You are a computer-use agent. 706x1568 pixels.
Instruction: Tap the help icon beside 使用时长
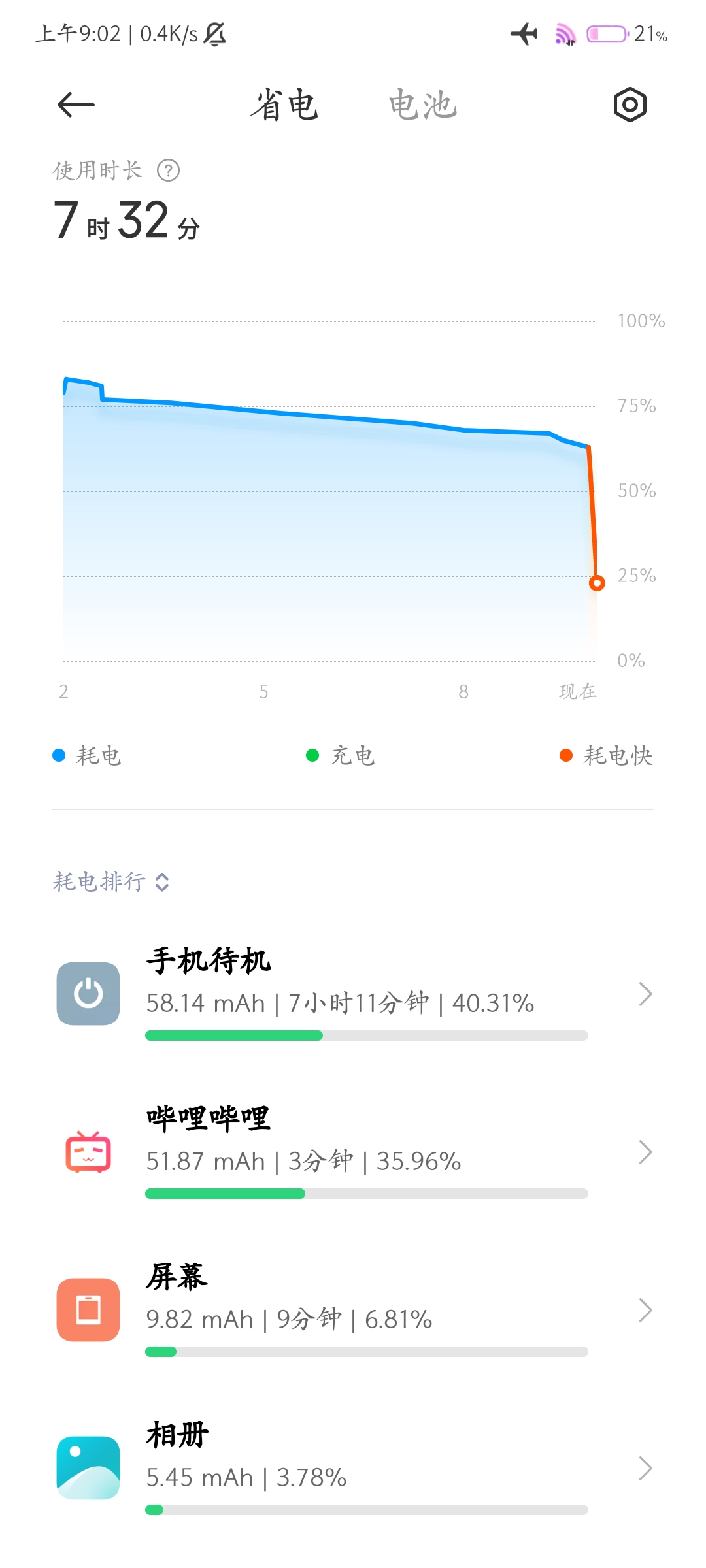(x=169, y=171)
